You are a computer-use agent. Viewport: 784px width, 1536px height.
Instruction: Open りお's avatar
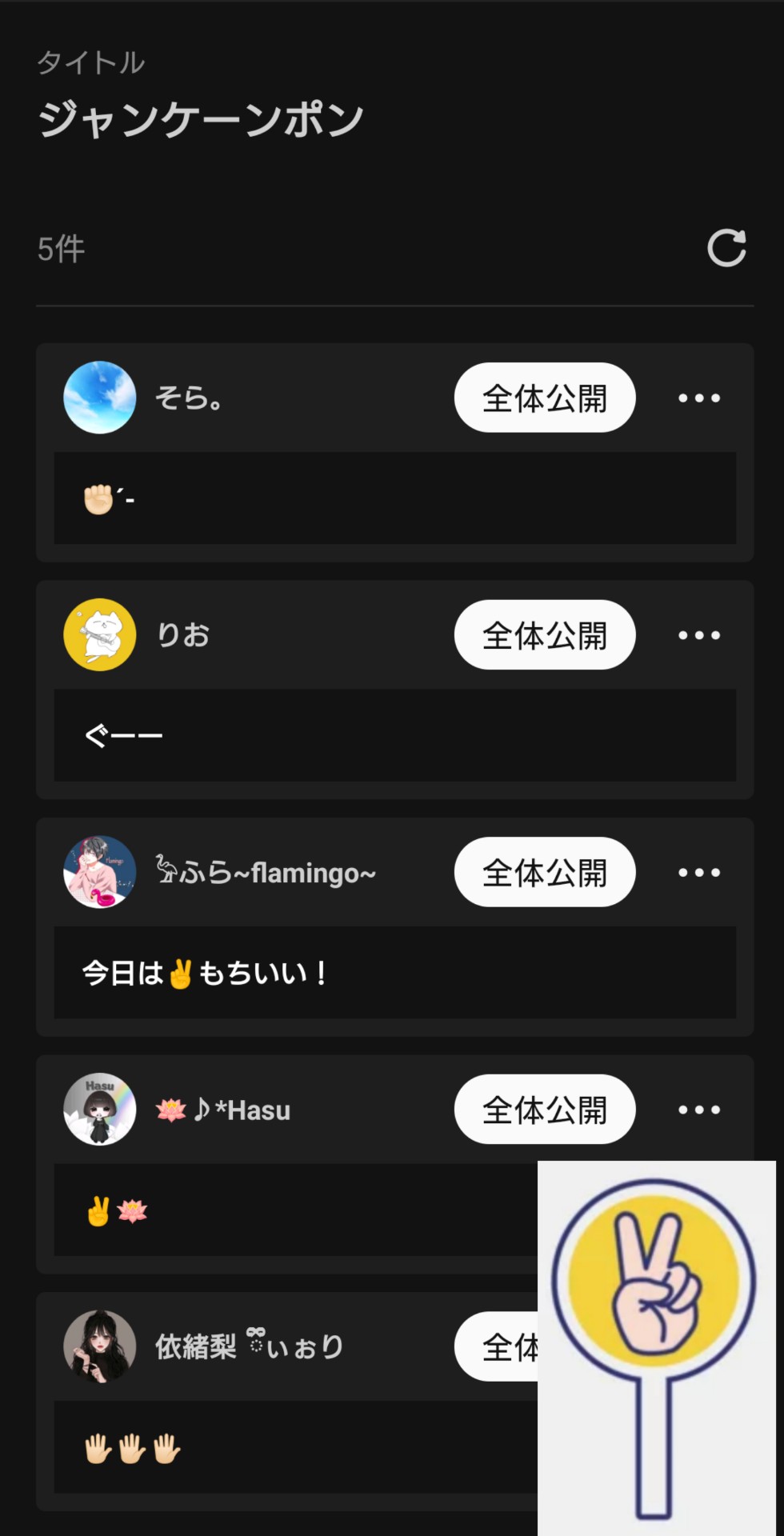100,635
